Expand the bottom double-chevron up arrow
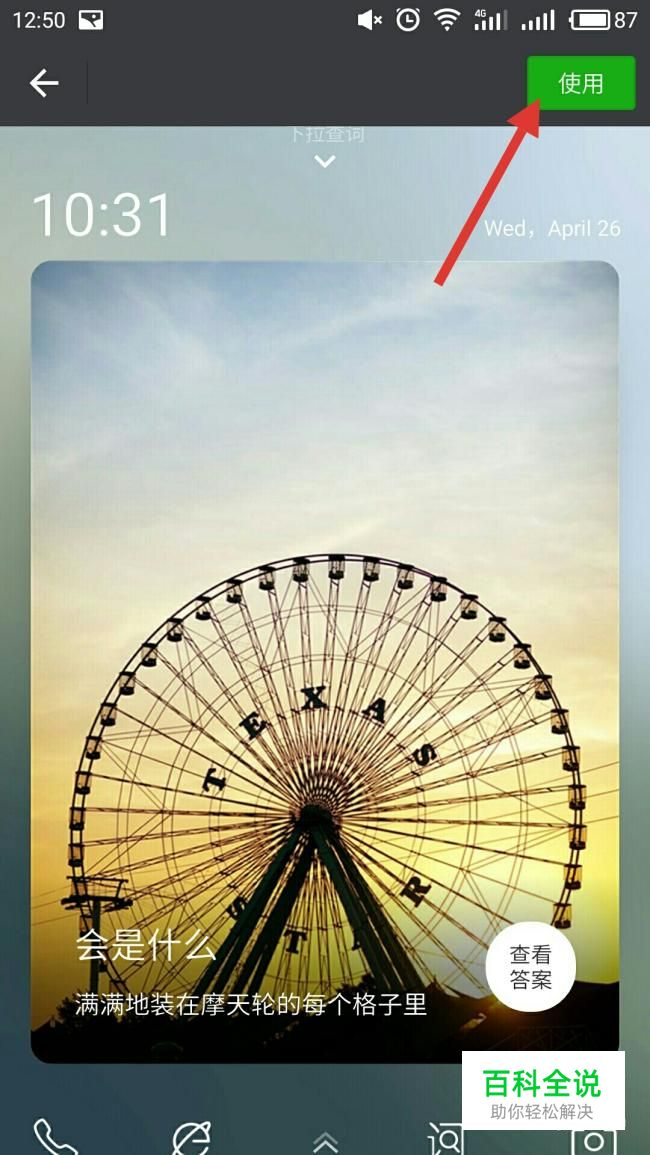This screenshot has width=650, height=1155. 325,1142
